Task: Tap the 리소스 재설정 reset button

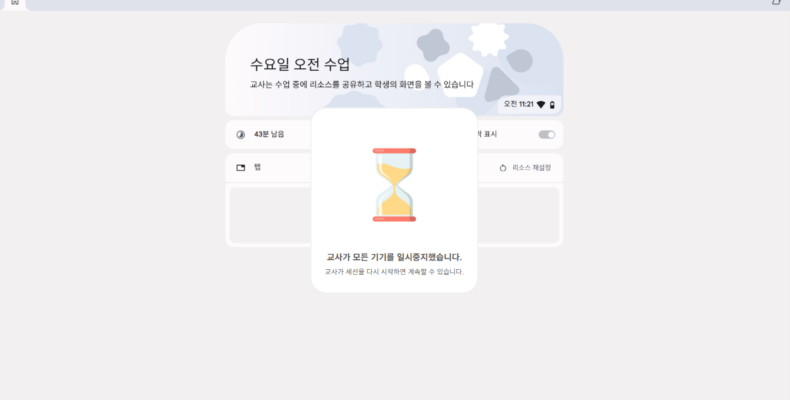Action: pyautogui.click(x=525, y=168)
